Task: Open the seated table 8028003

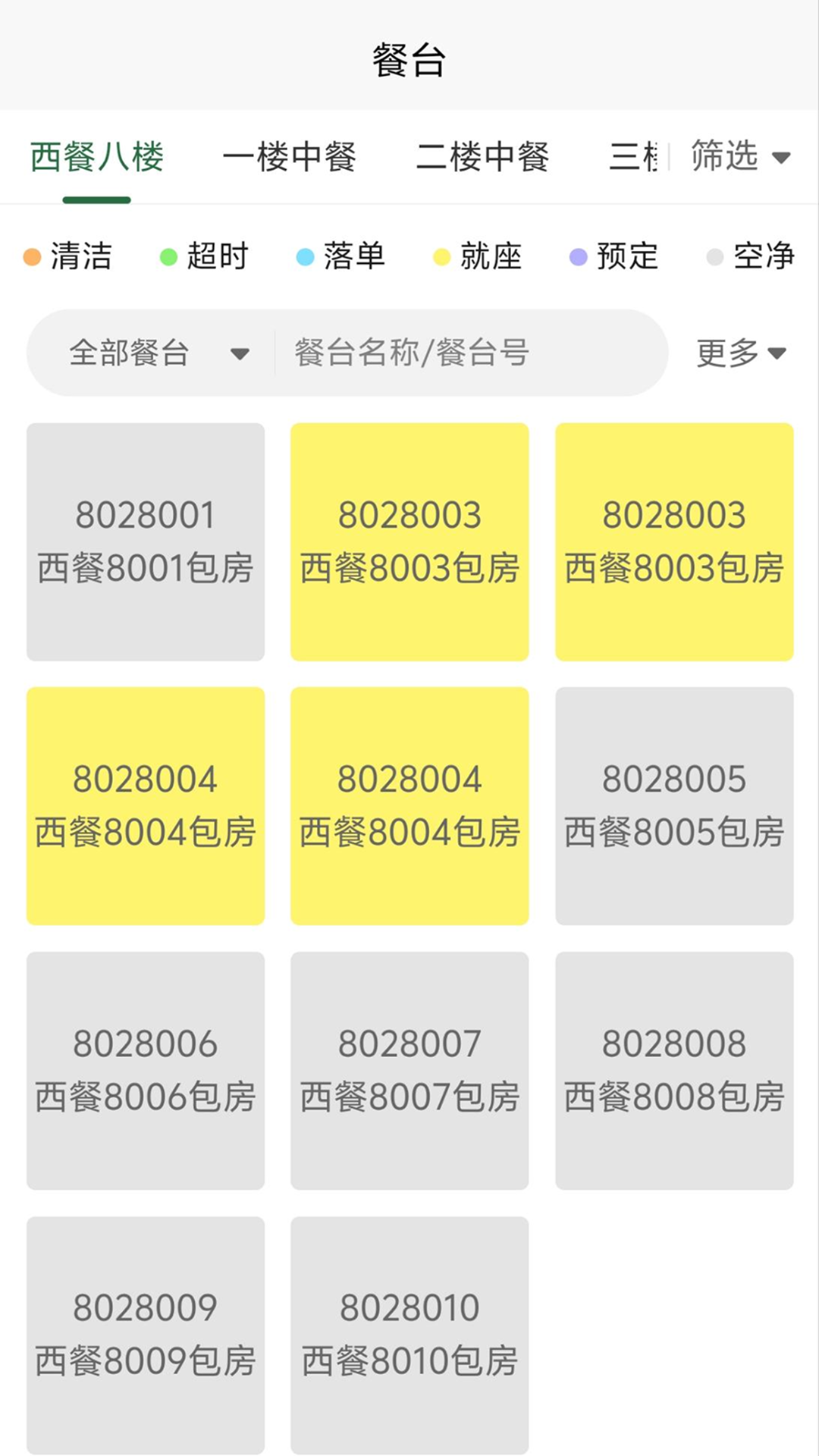Action: (409, 540)
